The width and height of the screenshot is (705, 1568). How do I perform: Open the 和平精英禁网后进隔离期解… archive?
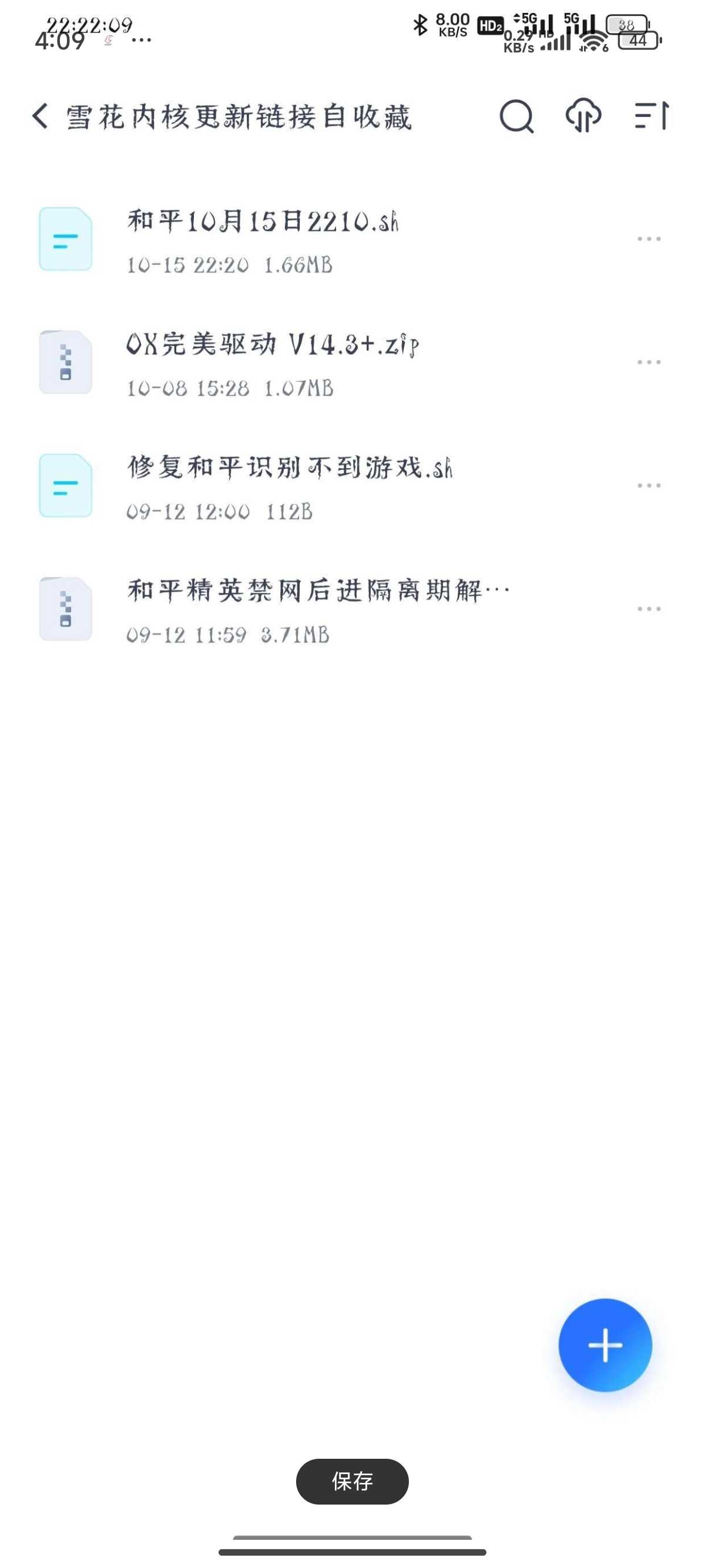352,610
